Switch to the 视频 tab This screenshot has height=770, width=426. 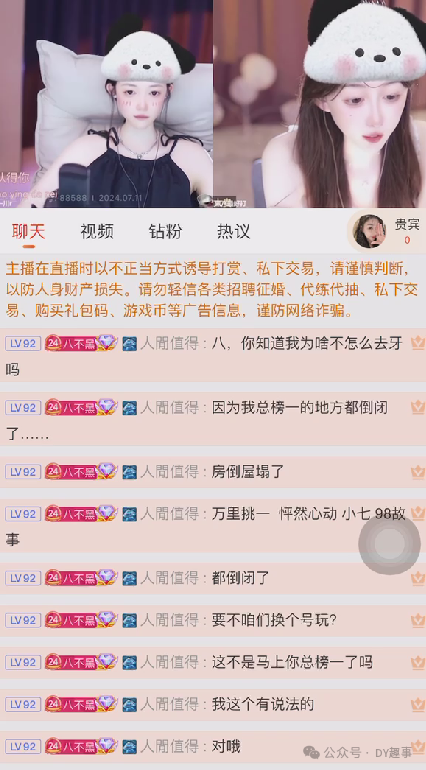pos(97,231)
